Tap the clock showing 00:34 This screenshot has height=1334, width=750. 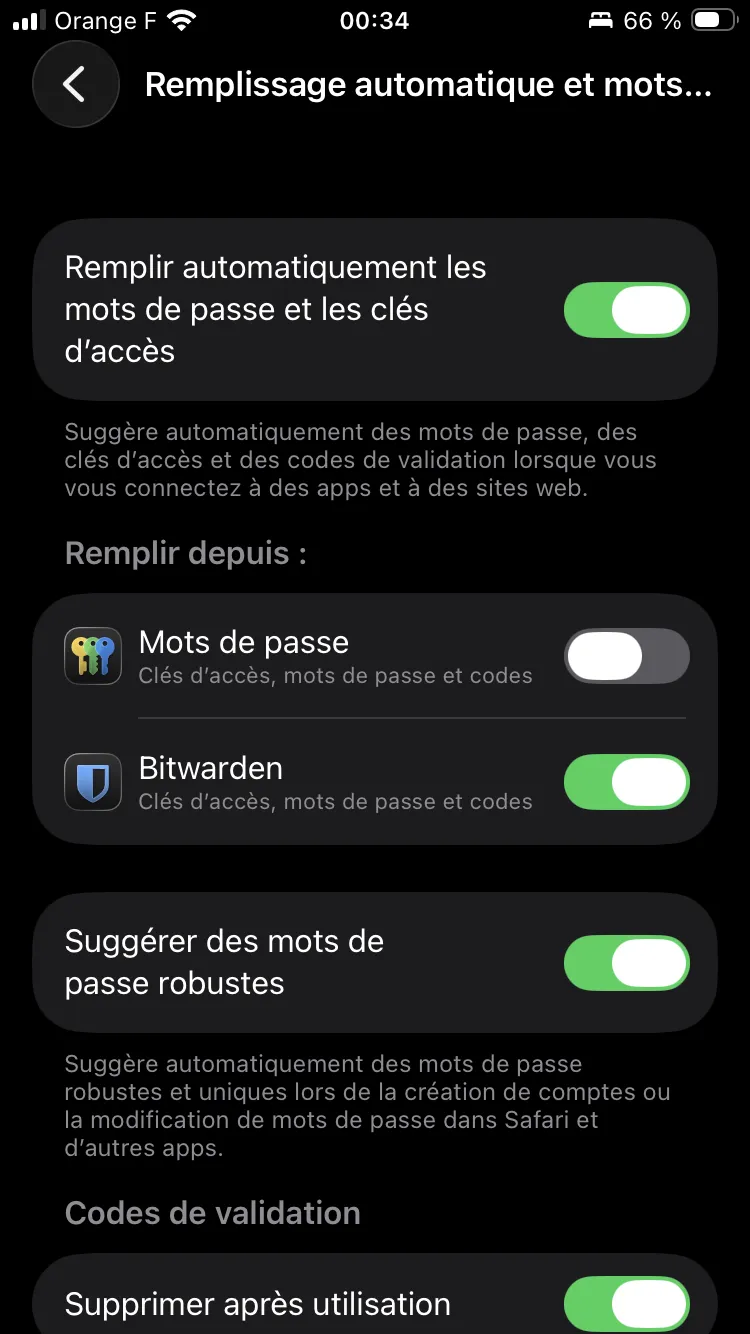click(x=375, y=21)
